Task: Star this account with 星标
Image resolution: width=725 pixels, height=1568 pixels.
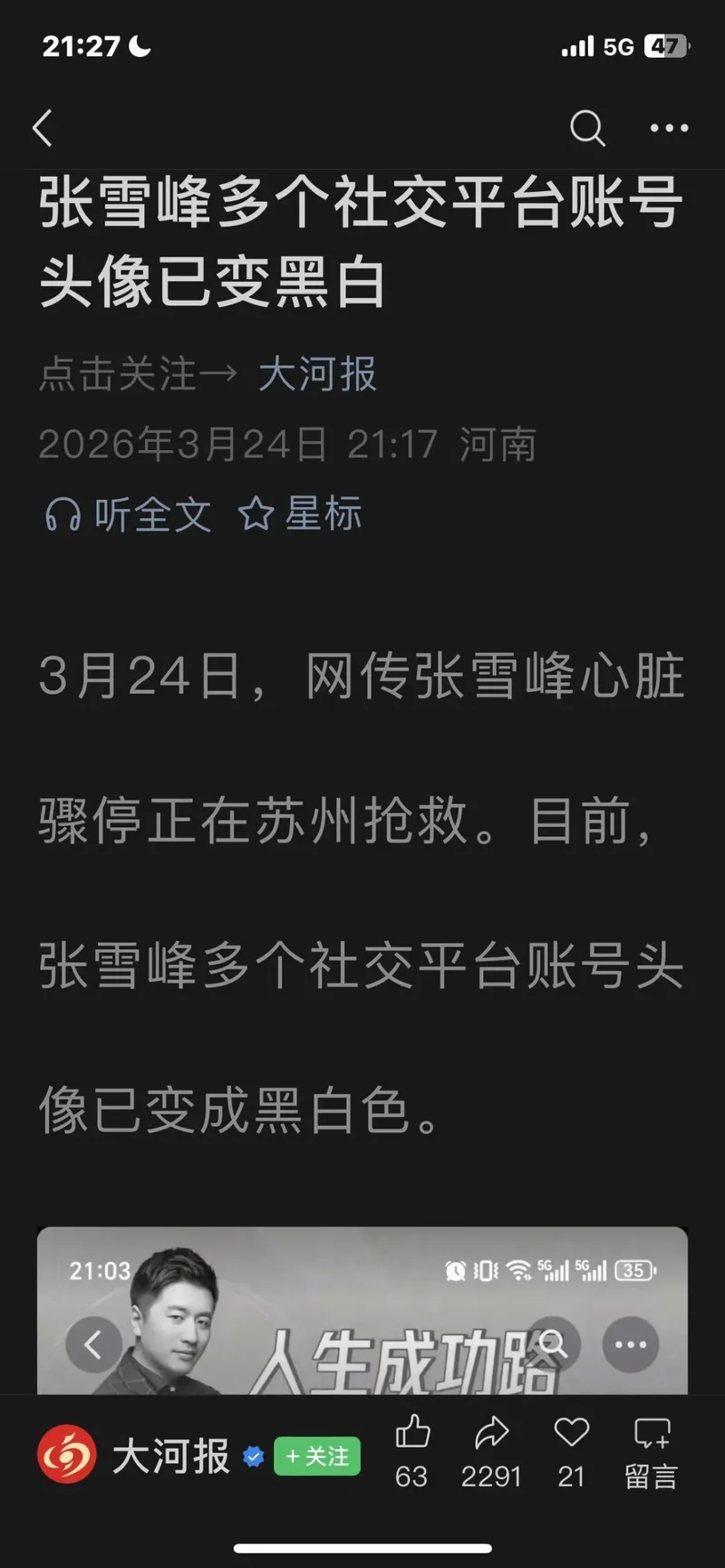Action: pos(300,515)
